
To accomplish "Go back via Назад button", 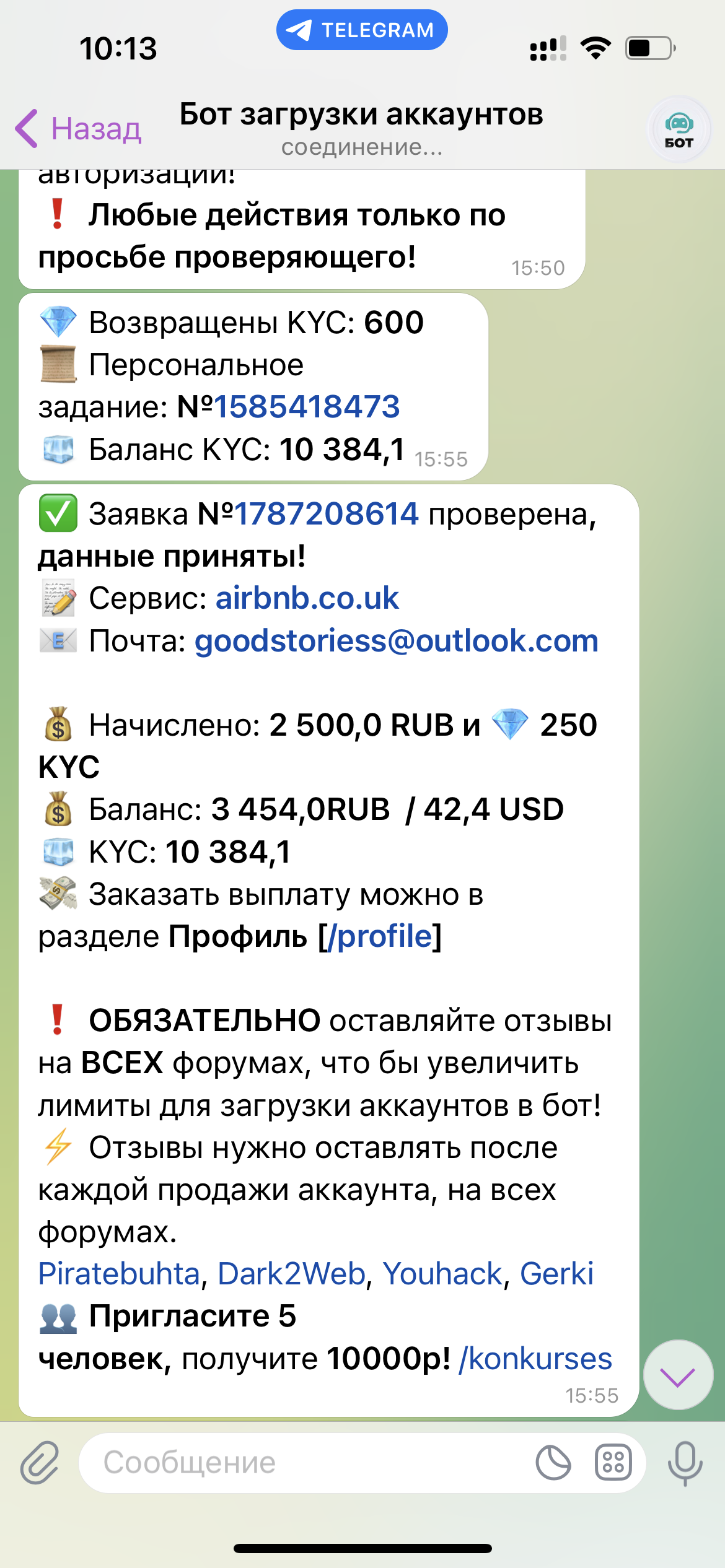I will (79, 129).
